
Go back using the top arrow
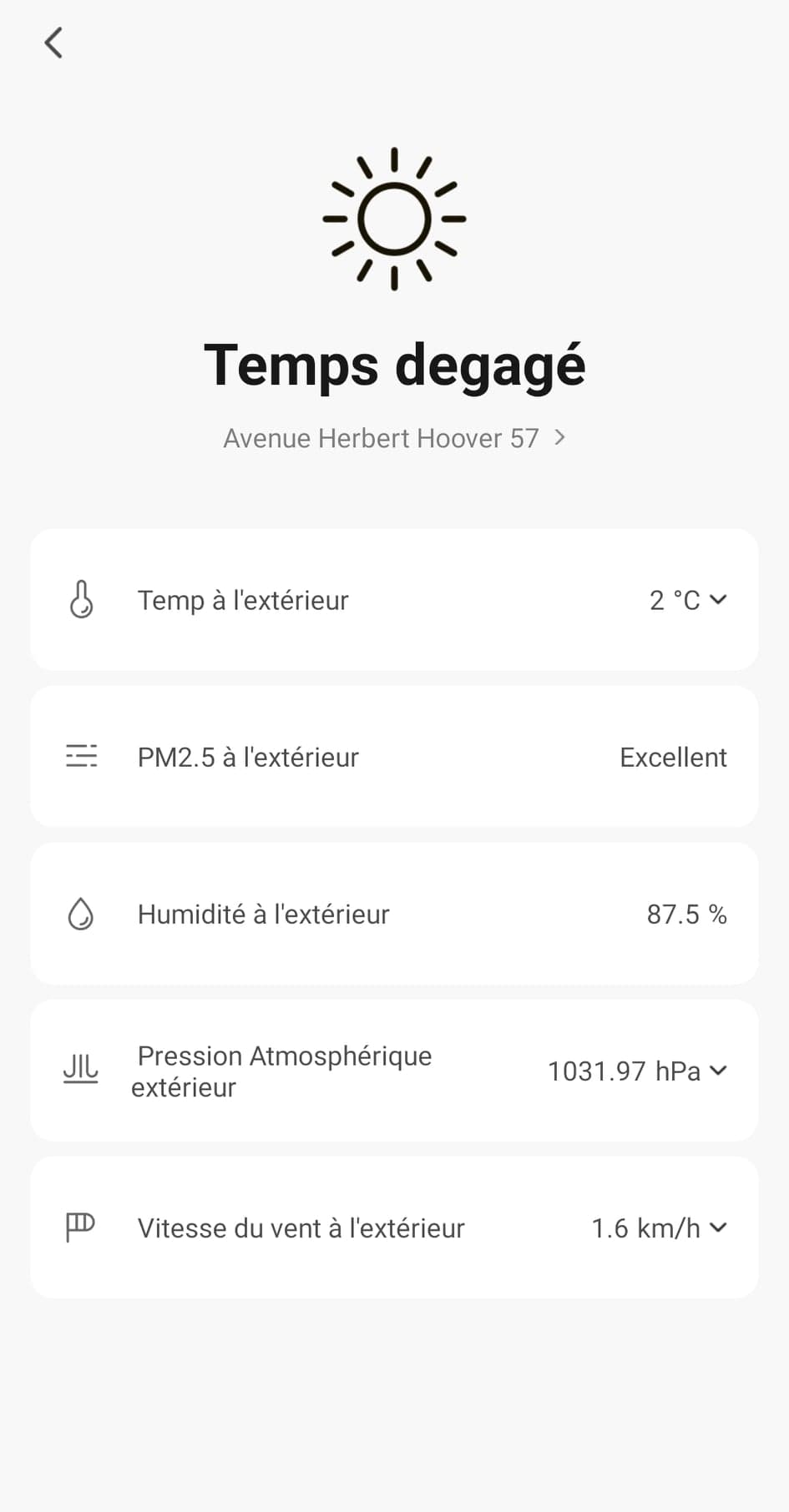click(x=53, y=43)
